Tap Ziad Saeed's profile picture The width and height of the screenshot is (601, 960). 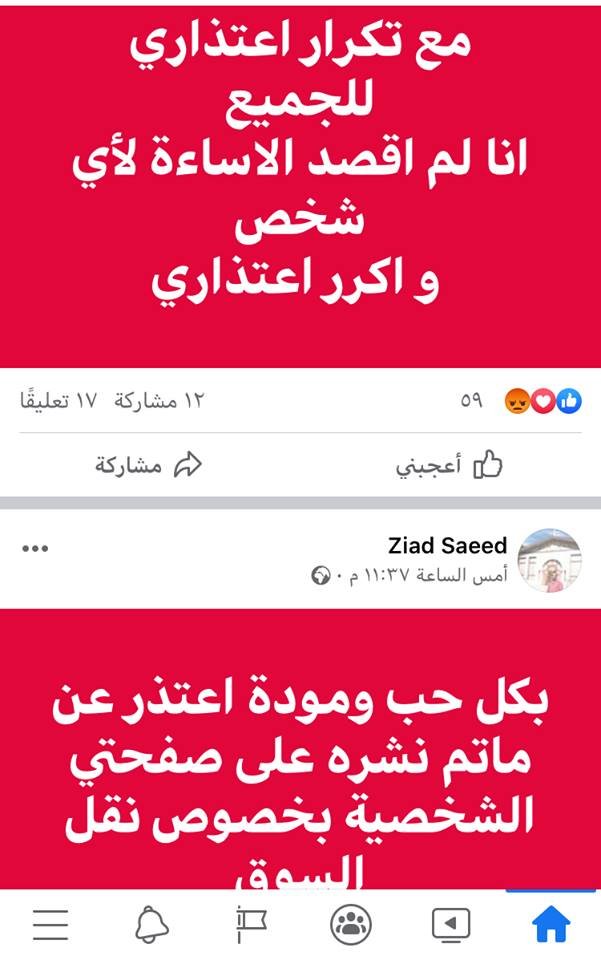[549, 560]
